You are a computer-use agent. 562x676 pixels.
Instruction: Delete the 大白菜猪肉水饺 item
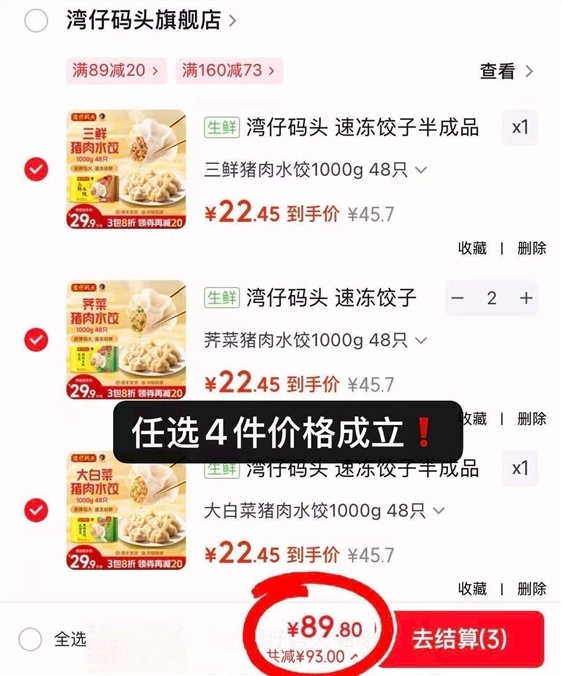(532, 589)
